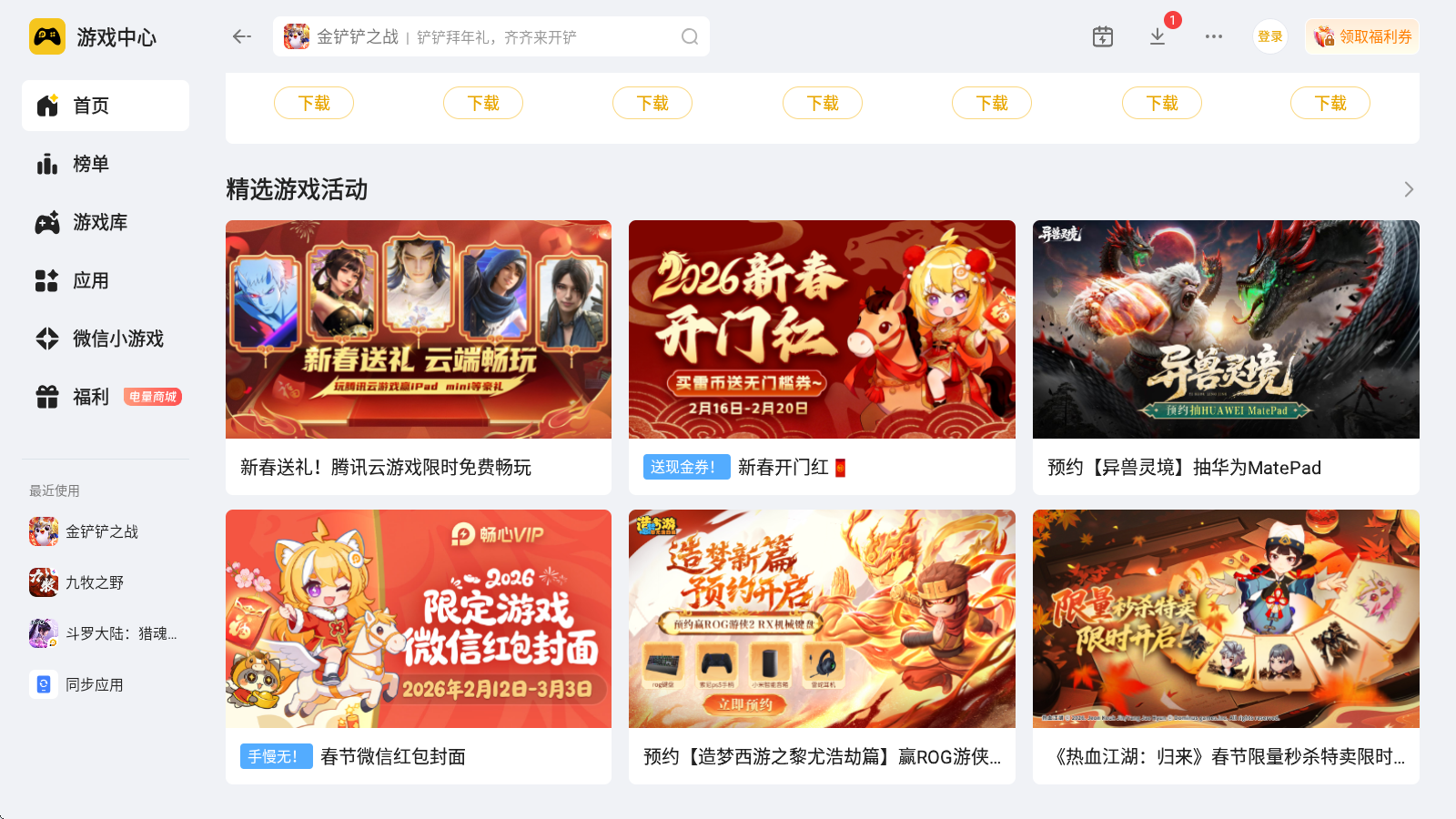Expand 精选游戏活动 with the chevron
This screenshot has width=1456, height=819.
1409,189
